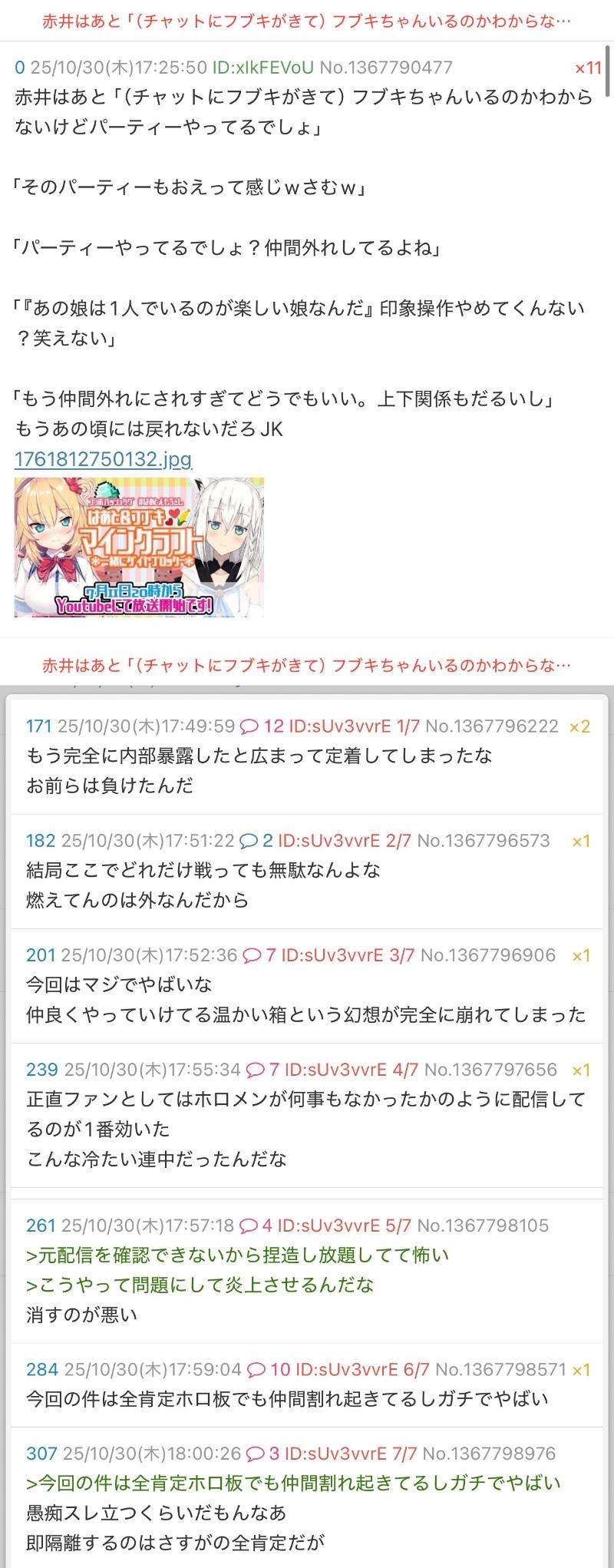Tap No.1367798976 on post 307
This screenshot has height=1568, width=614.
click(x=489, y=1454)
